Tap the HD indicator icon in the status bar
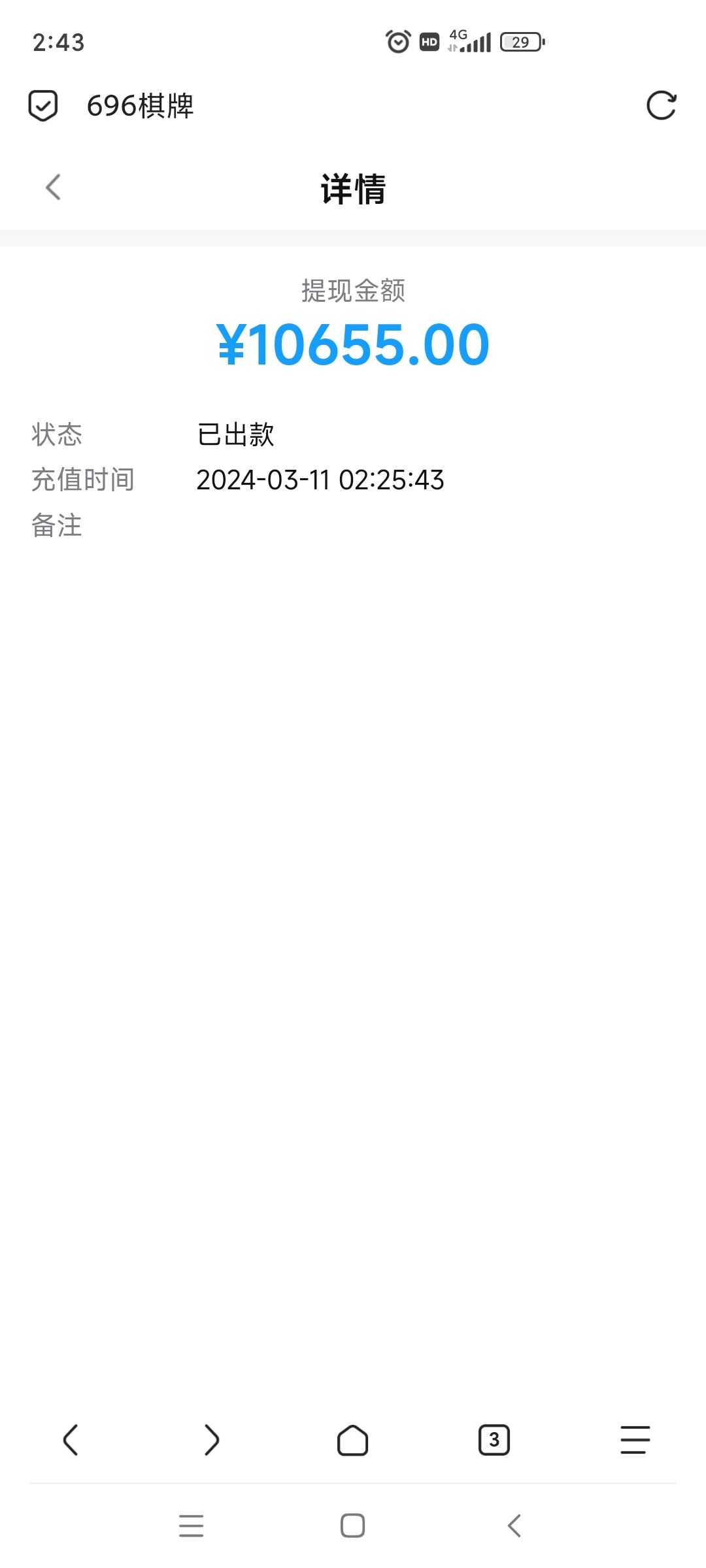The width and height of the screenshot is (706, 1568). click(x=428, y=42)
